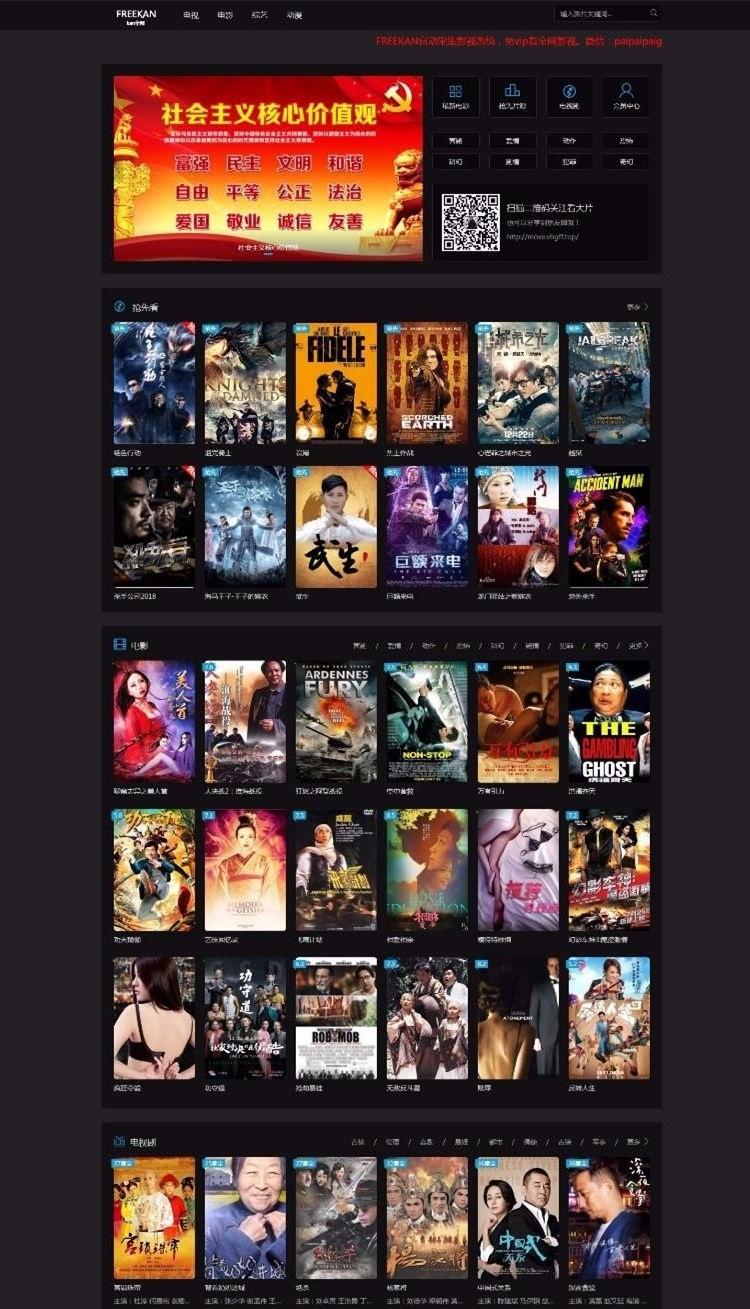Screen dimensions: 750x1309
Task: Go to the FREEKAN home logo
Action: tap(136, 15)
